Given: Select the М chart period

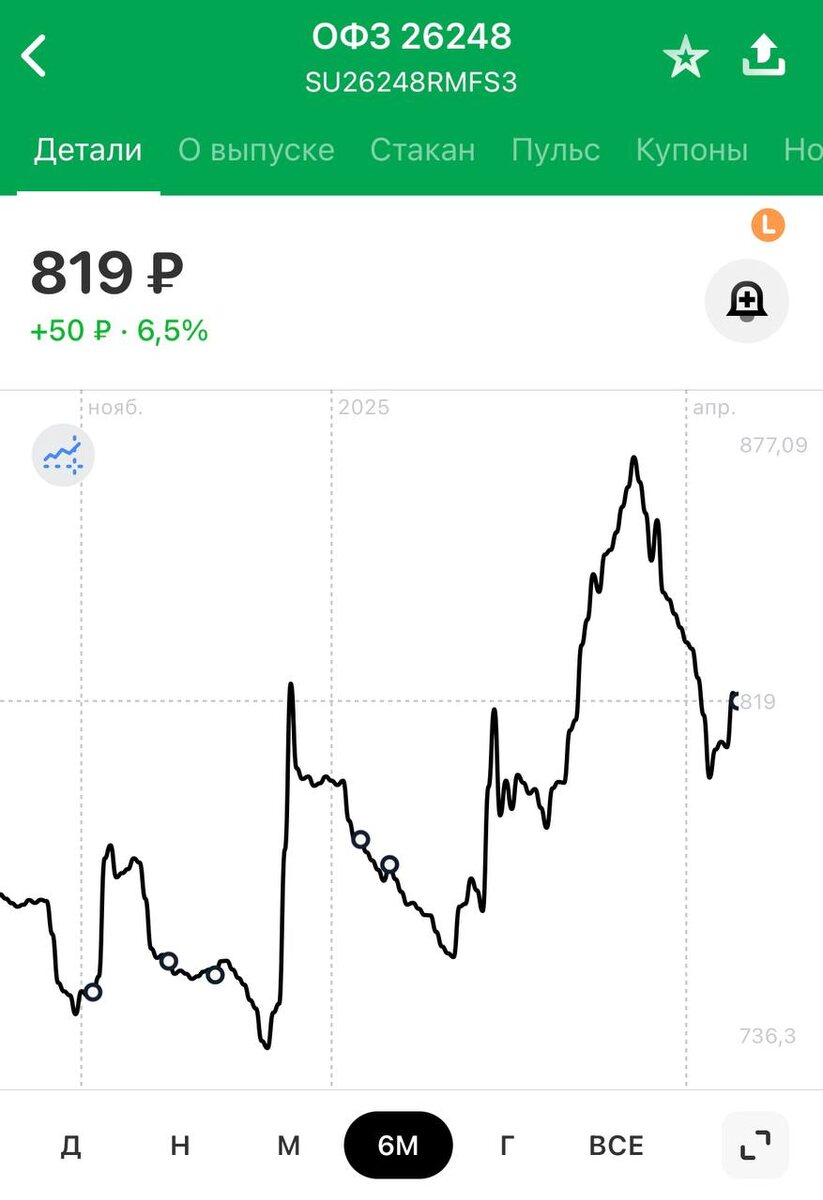Looking at the screenshot, I should (288, 1145).
